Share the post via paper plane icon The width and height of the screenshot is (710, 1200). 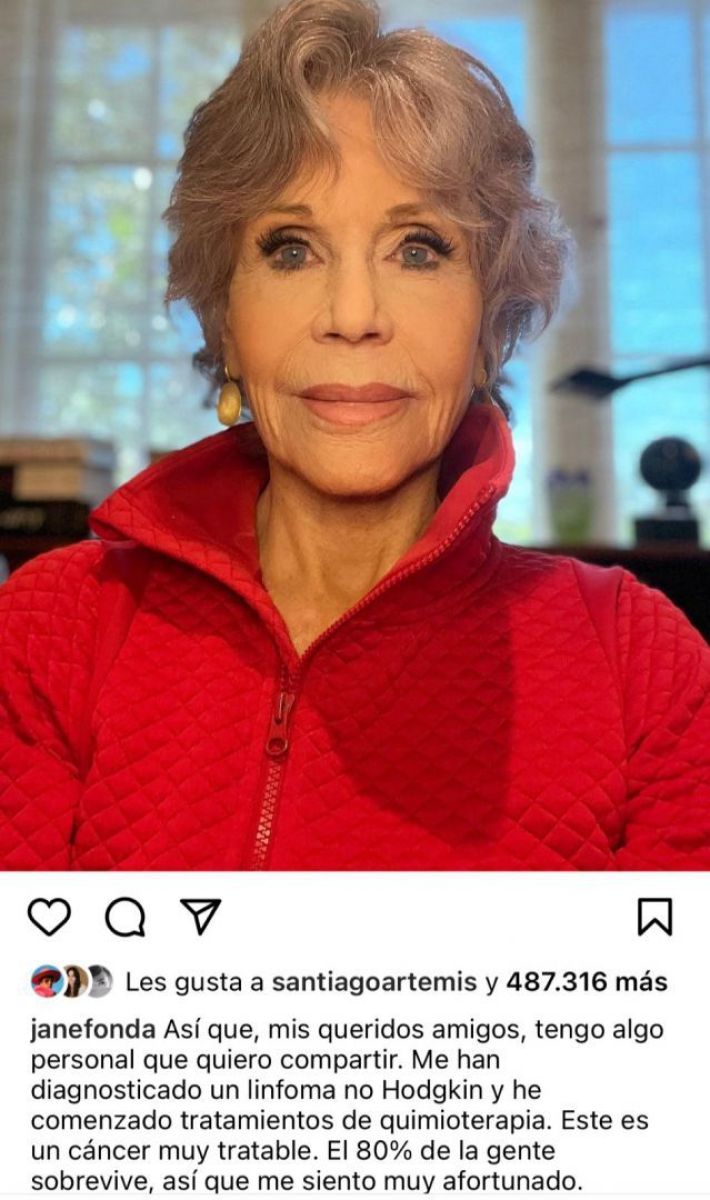[x=200, y=916]
